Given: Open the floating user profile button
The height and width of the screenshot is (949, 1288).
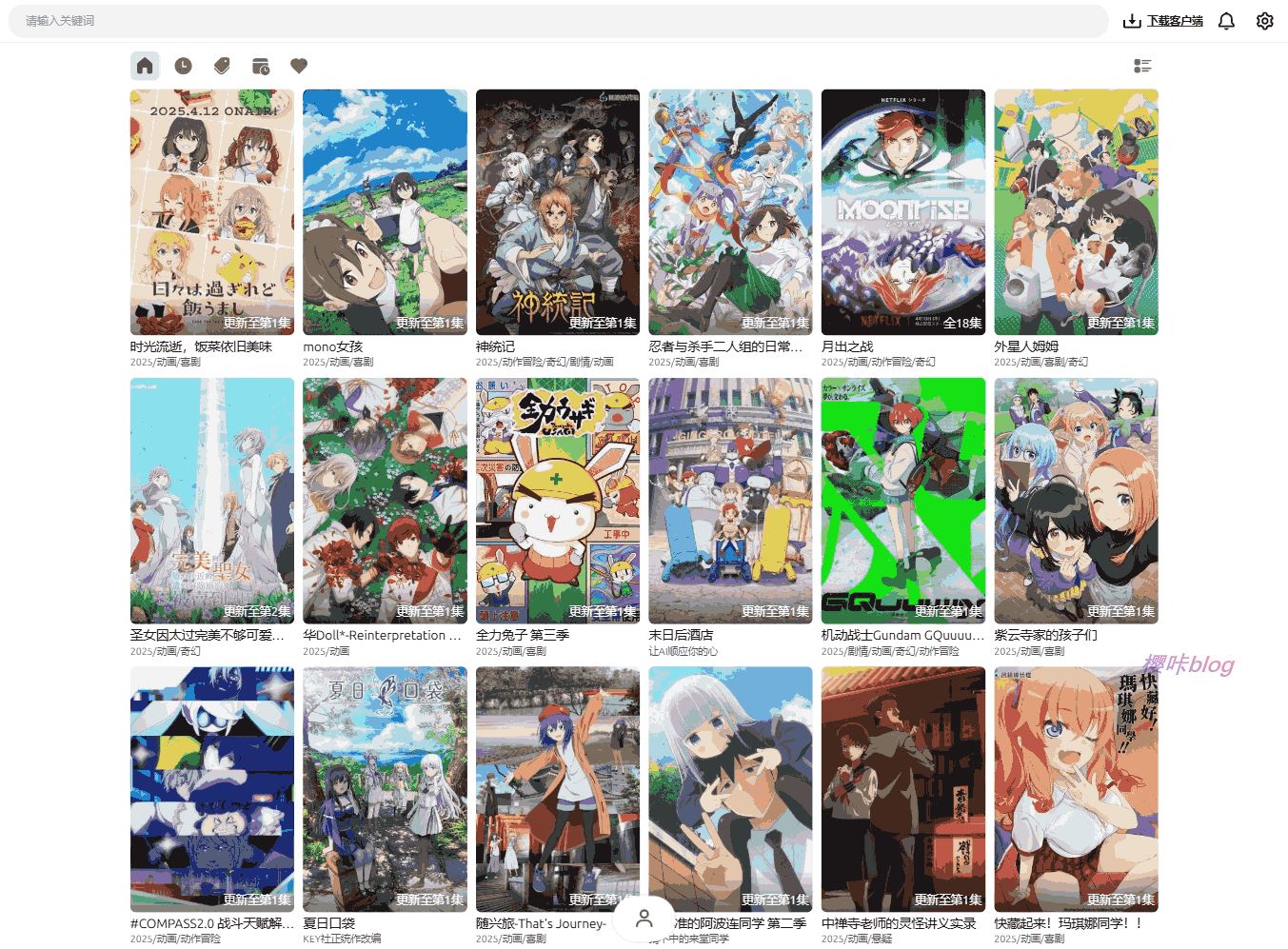Looking at the screenshot, I should pyautogui.click(x=644, y=919).
